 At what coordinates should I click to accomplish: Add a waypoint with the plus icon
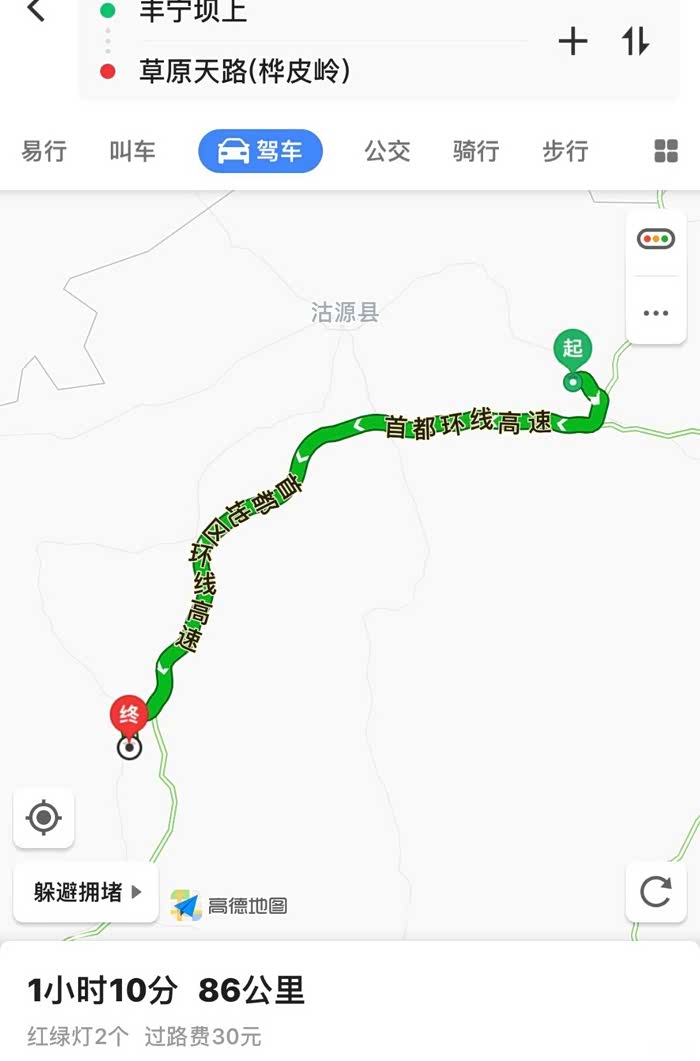click(573, 42)
